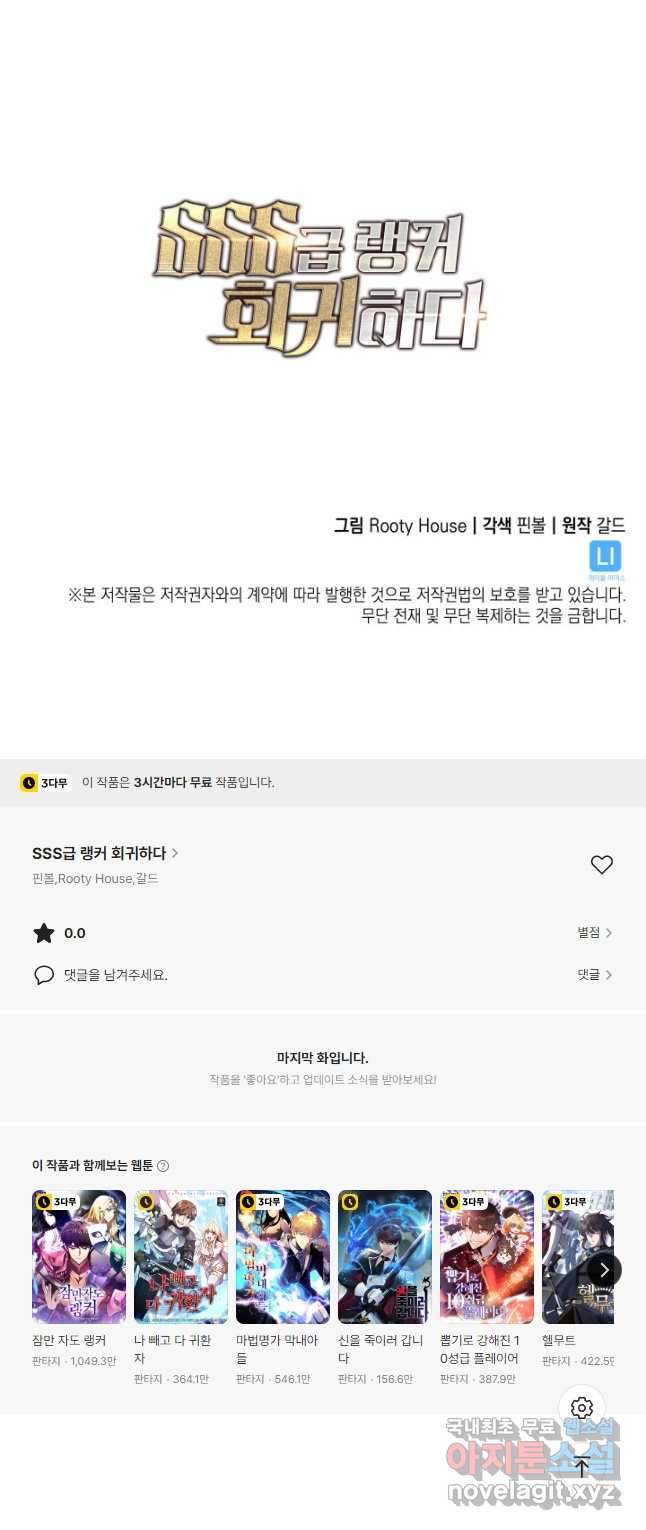
Task: Open the 신을 죽이러 갑니다 webtoon
Action: point(385,1257)
